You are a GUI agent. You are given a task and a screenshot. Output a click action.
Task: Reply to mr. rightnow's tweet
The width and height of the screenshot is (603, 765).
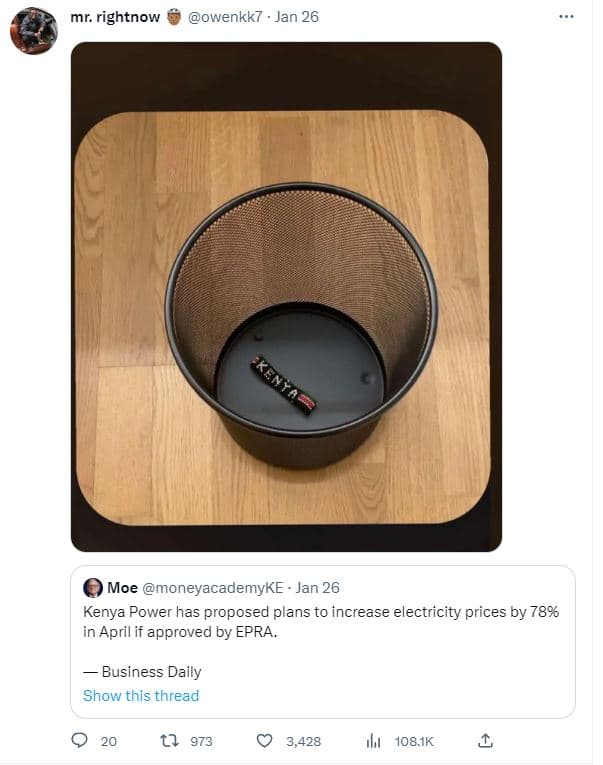pos(81,741)
